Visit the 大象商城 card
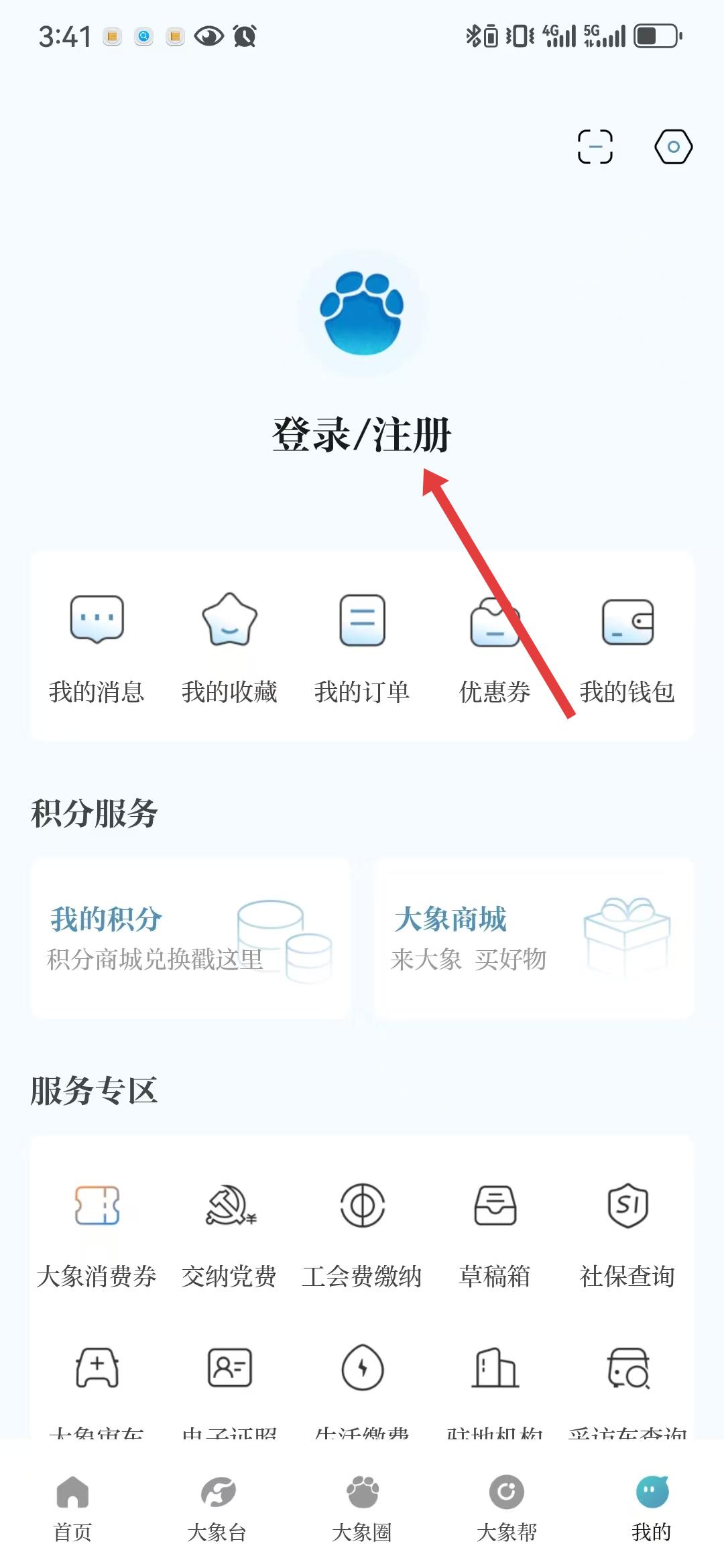 point(534,938)
